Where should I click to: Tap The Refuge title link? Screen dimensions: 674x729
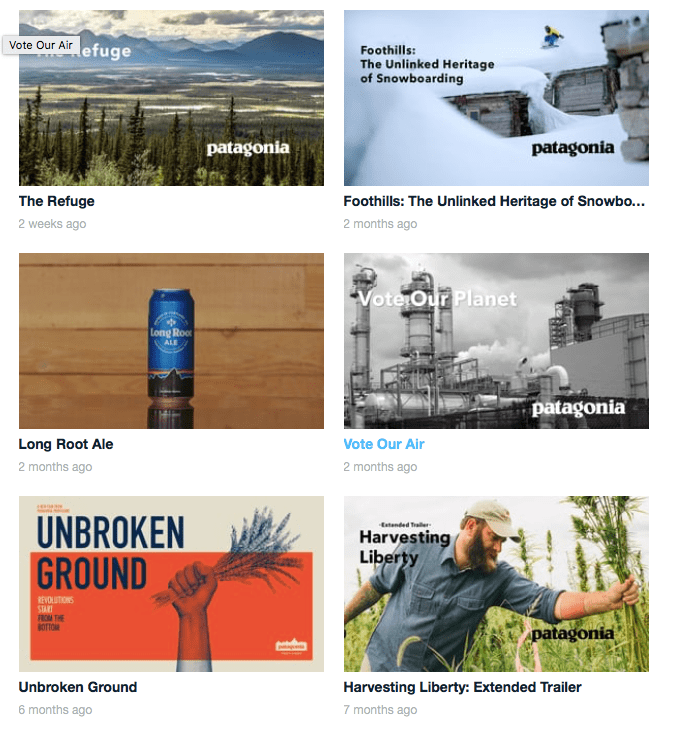(x=57, y=201)
